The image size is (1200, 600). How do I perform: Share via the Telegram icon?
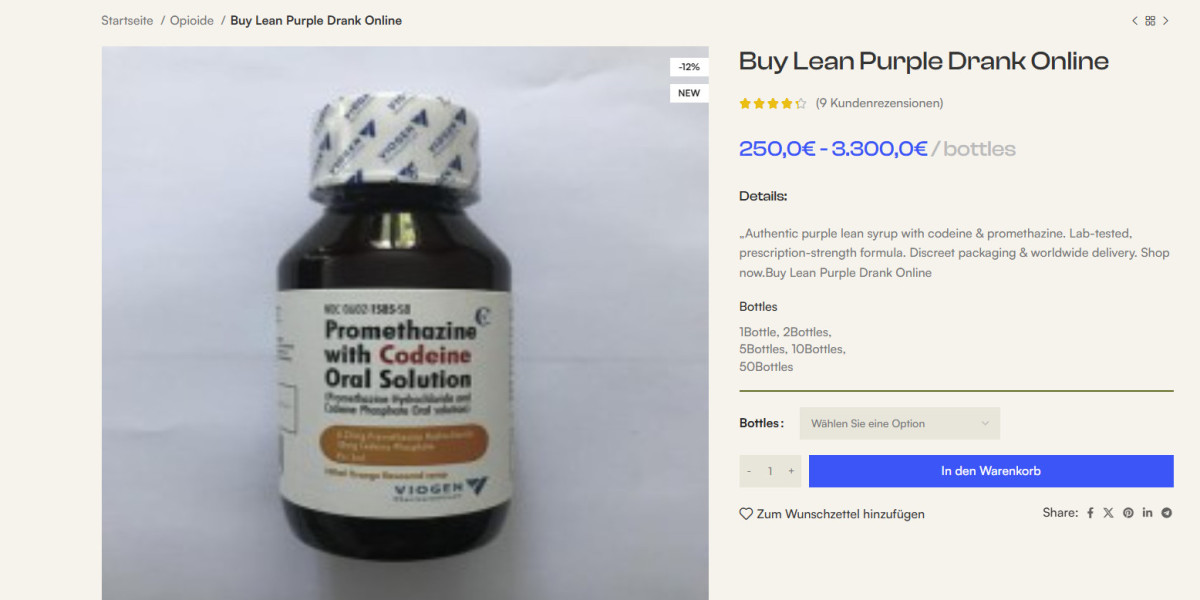[1166, 513]
